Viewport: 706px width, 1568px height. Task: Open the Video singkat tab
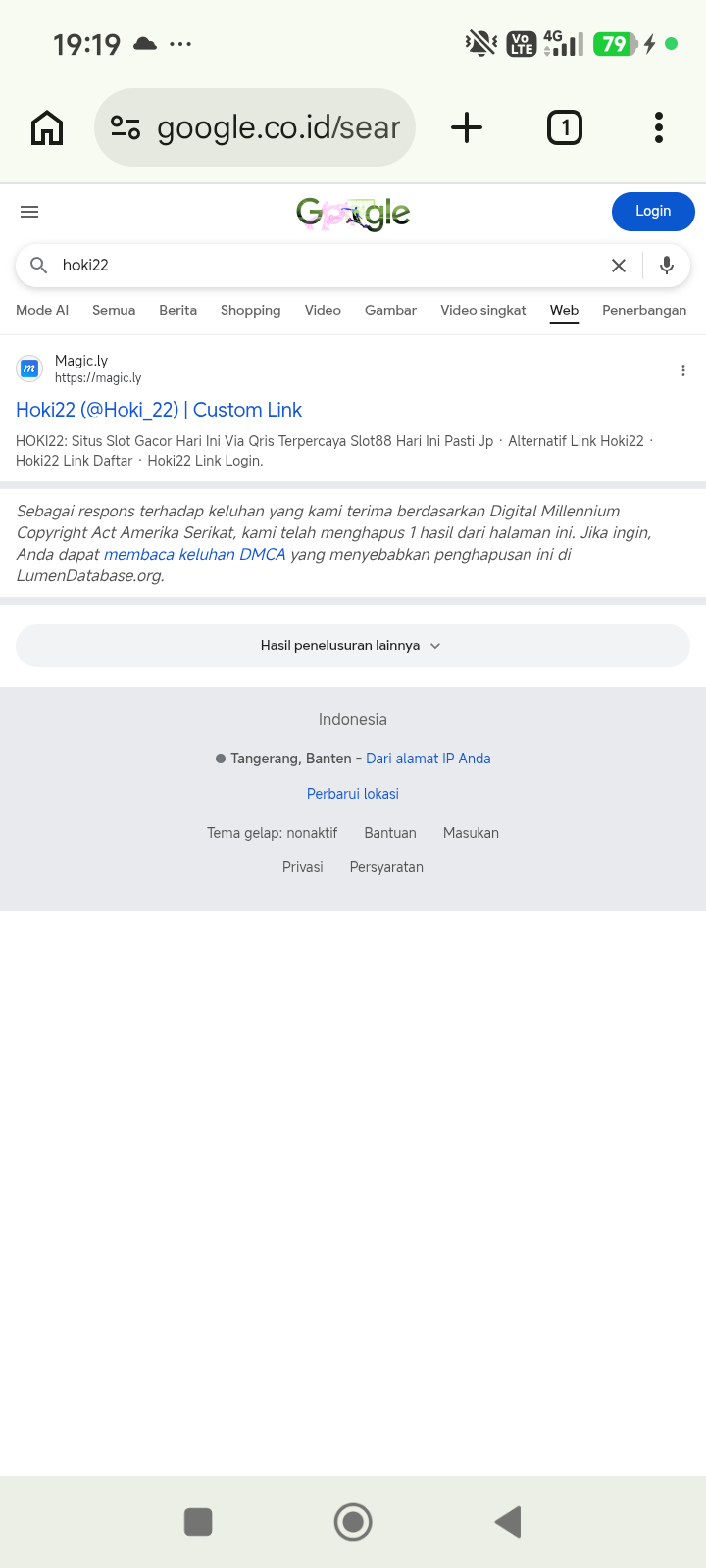482,310
